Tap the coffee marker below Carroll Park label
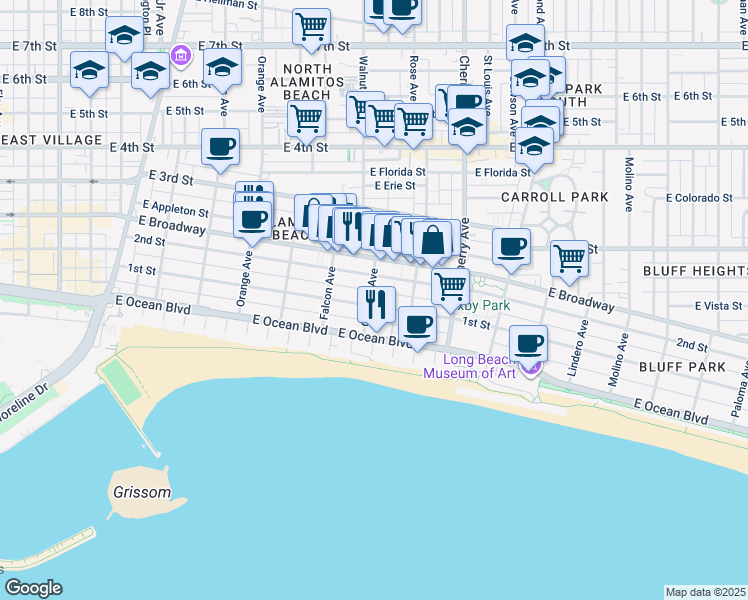Image resolution: width=748 pixels, height=600 pixels. point(511,246)
